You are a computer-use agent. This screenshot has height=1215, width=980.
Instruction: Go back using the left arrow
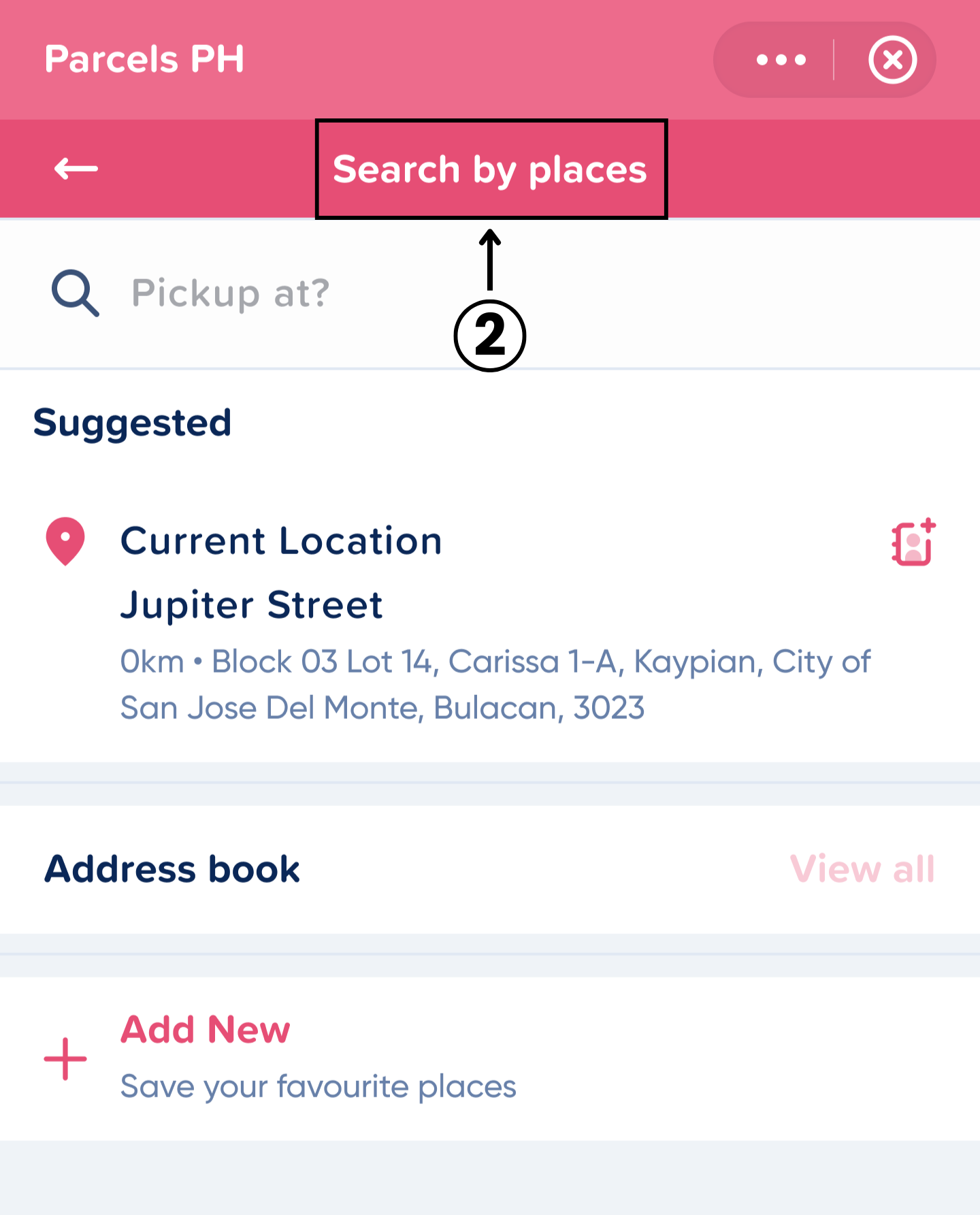76,168
